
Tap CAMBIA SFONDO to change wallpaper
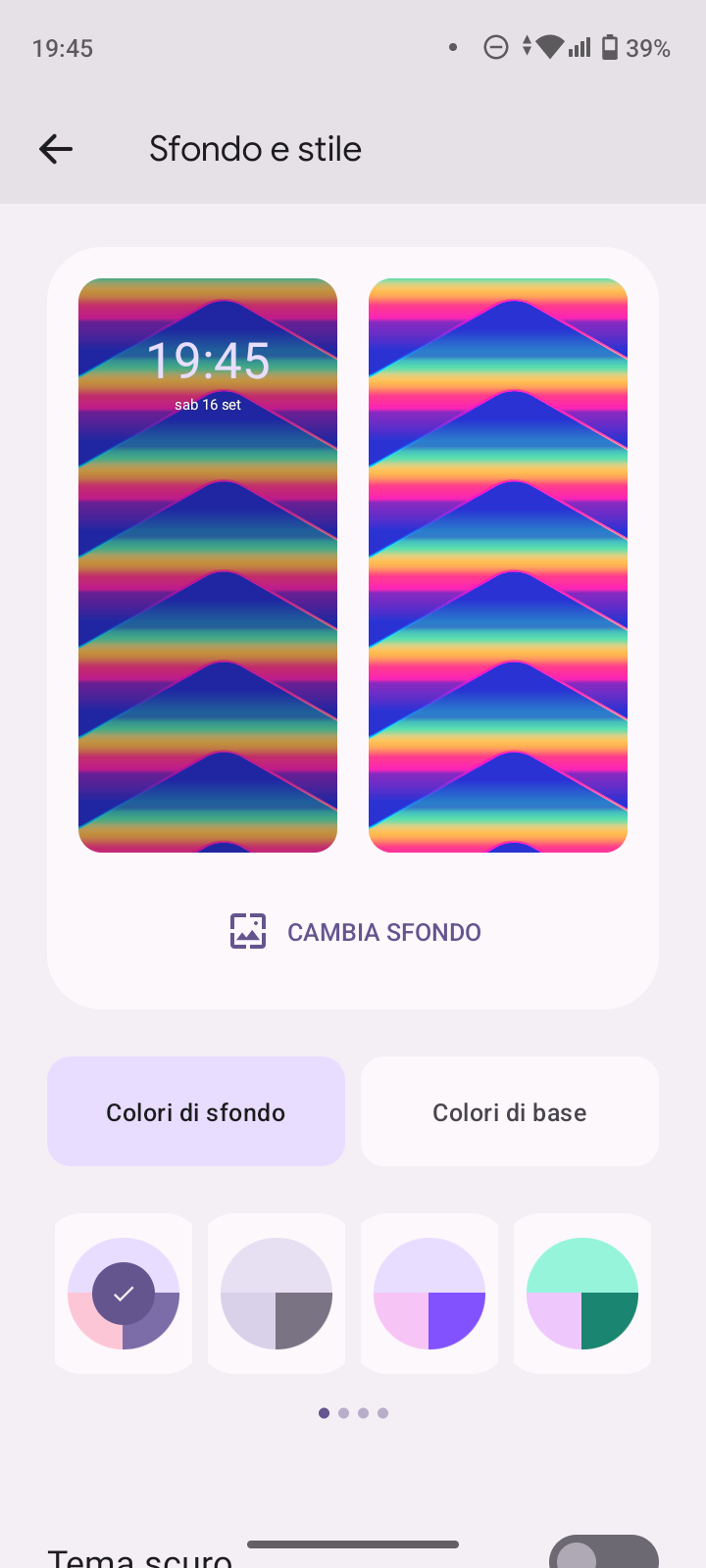click(x=355, y=932)
